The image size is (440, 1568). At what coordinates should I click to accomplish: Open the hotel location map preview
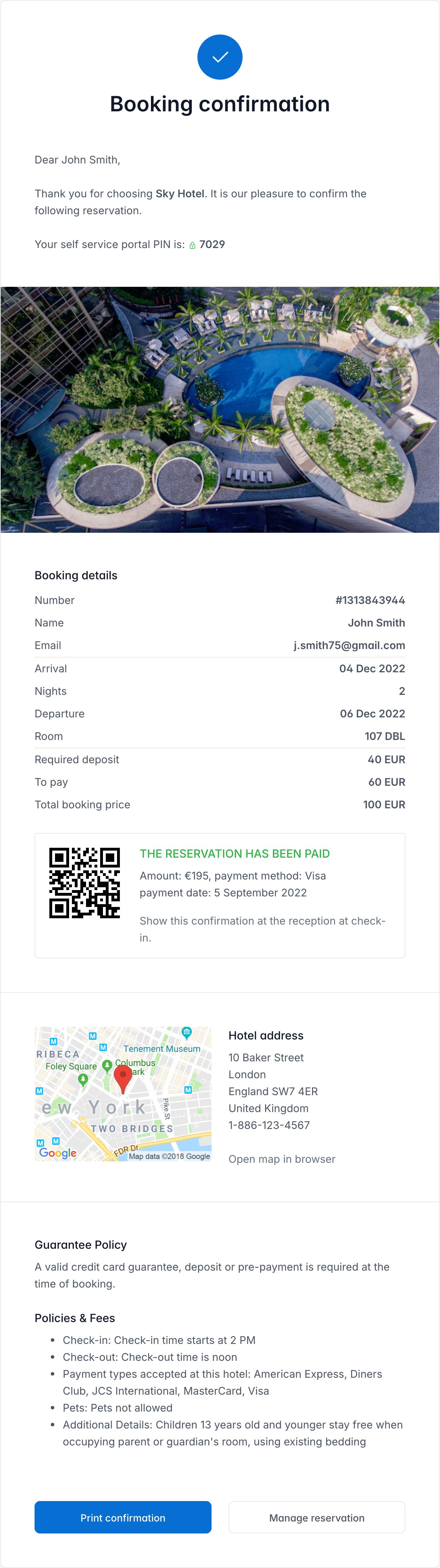point(122,1094)
